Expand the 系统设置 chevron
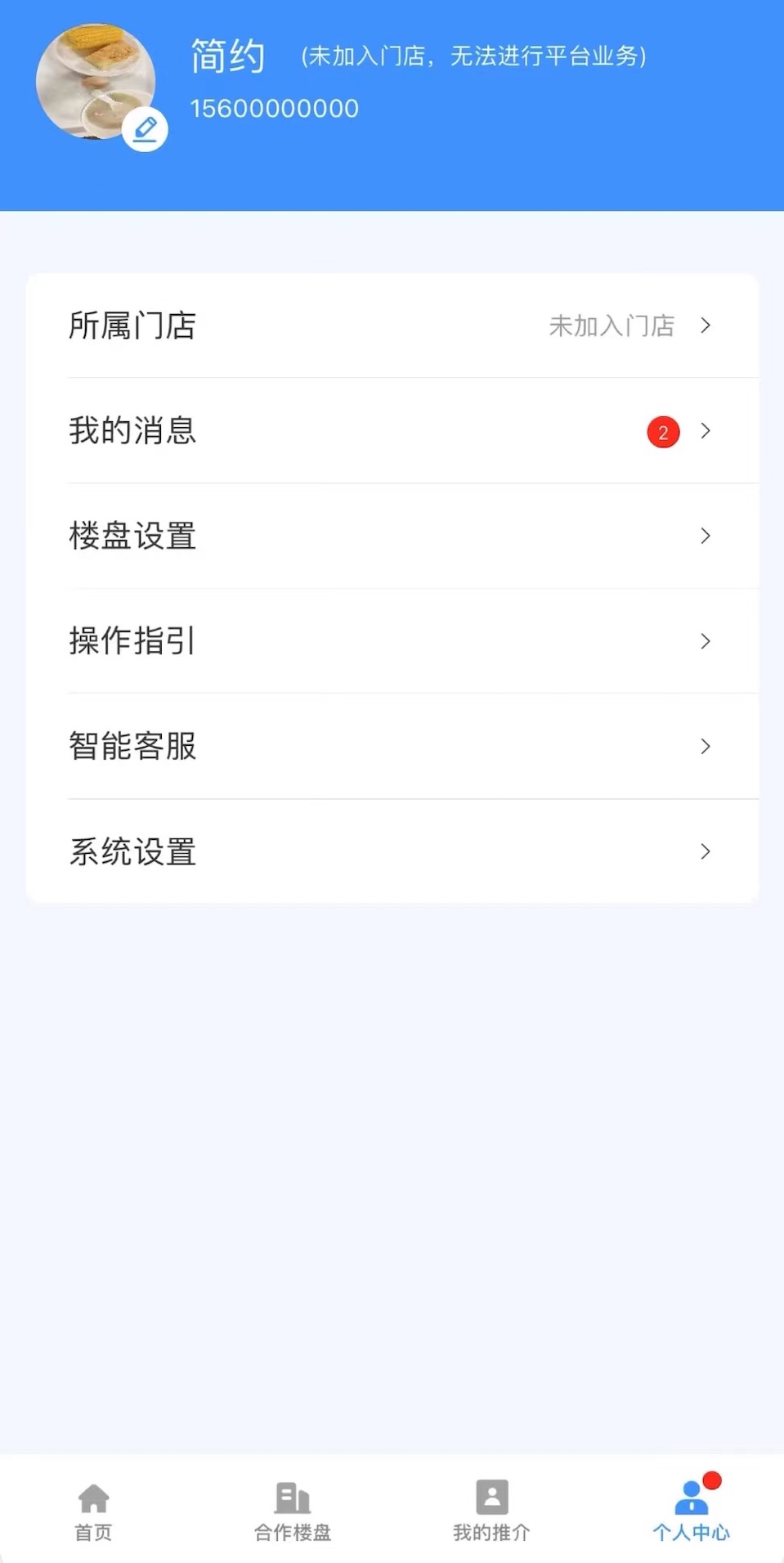This screenshot has height=1563, width=784. (x=705, y=851)
